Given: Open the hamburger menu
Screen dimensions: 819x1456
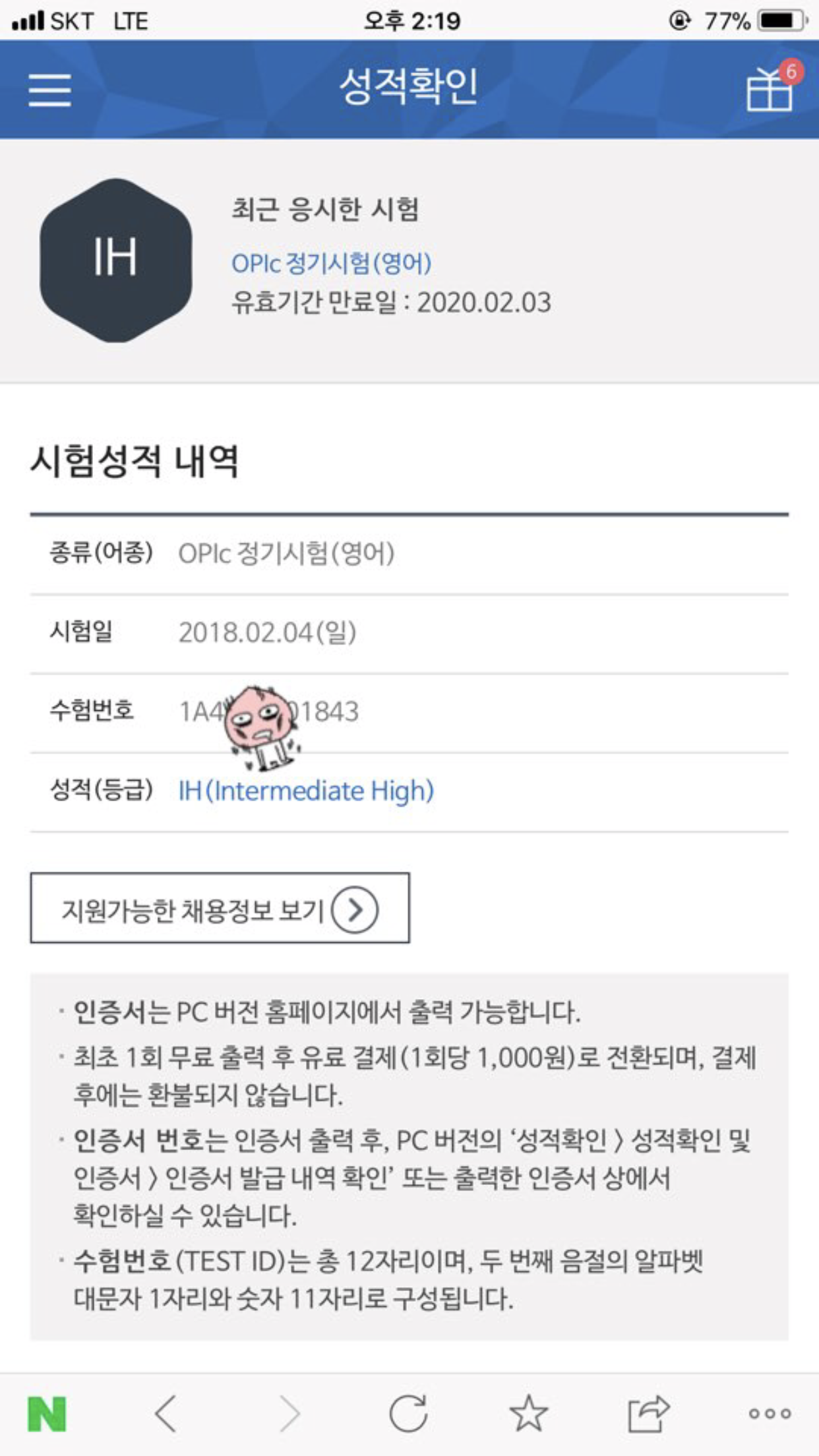Looking at the screenshot, I should point(49,90).
